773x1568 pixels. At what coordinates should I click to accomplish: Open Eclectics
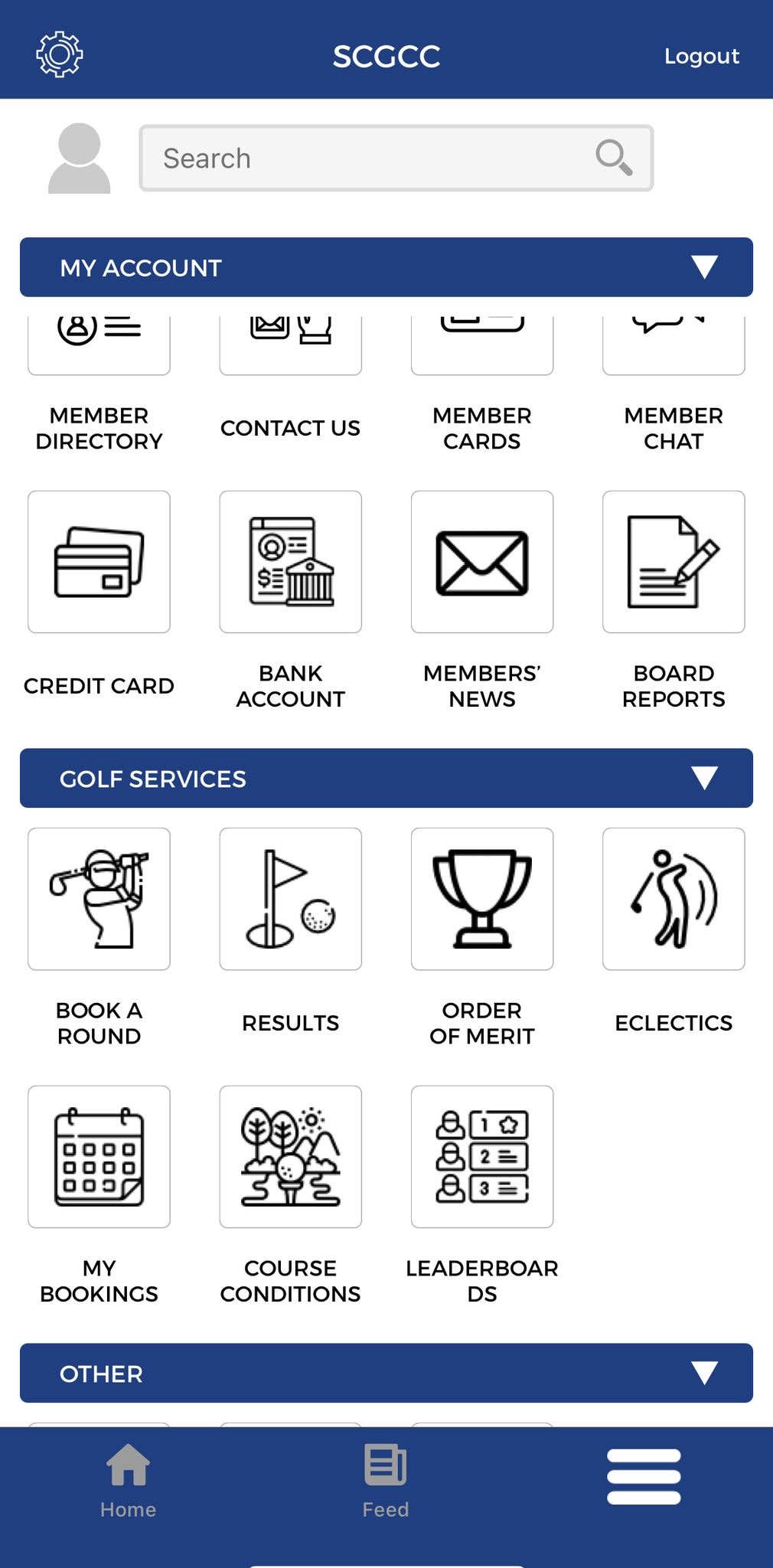coord(673,900)
